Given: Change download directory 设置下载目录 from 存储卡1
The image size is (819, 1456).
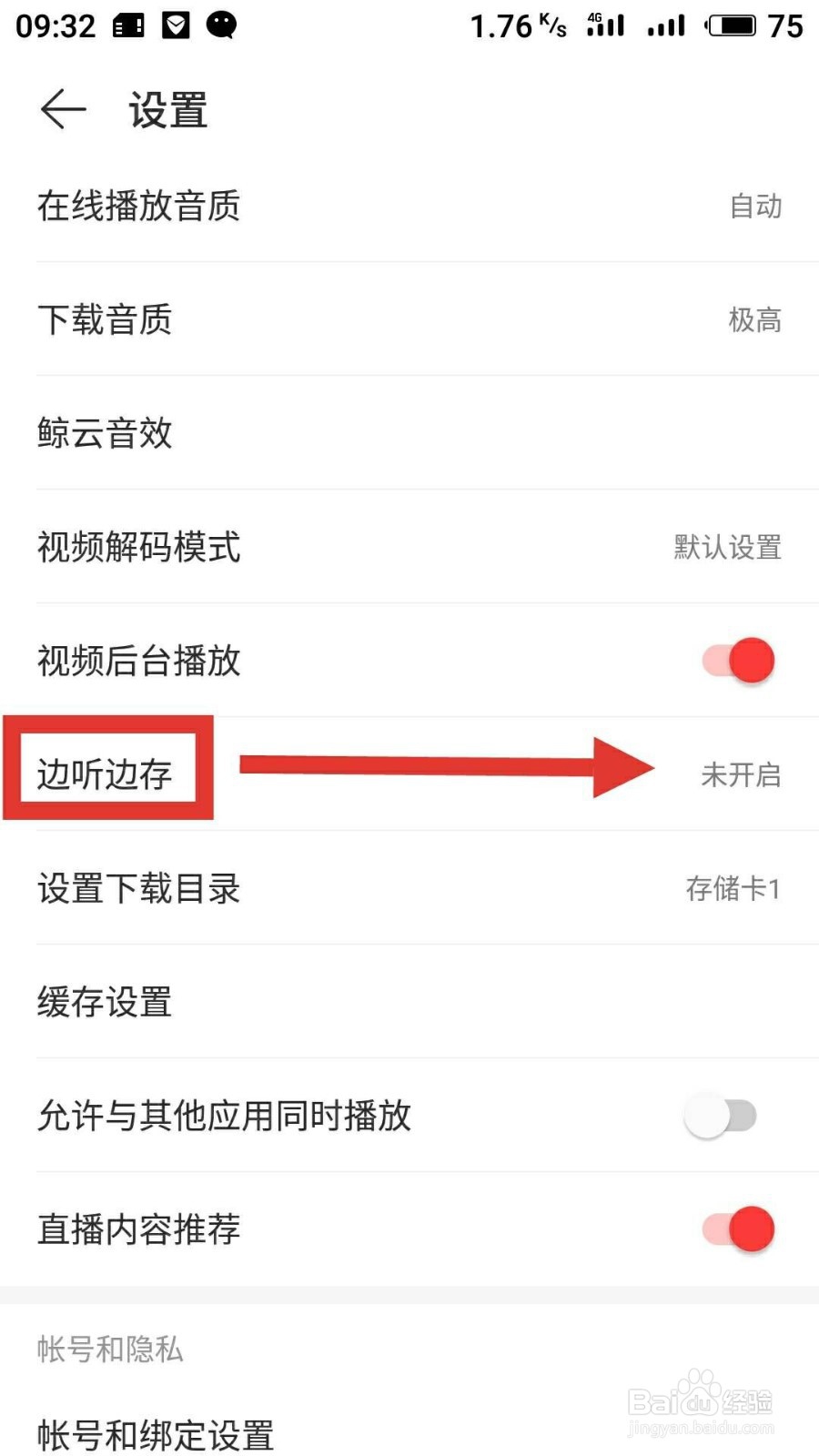Looking at the screenshot, I should [x=409, y=889].
